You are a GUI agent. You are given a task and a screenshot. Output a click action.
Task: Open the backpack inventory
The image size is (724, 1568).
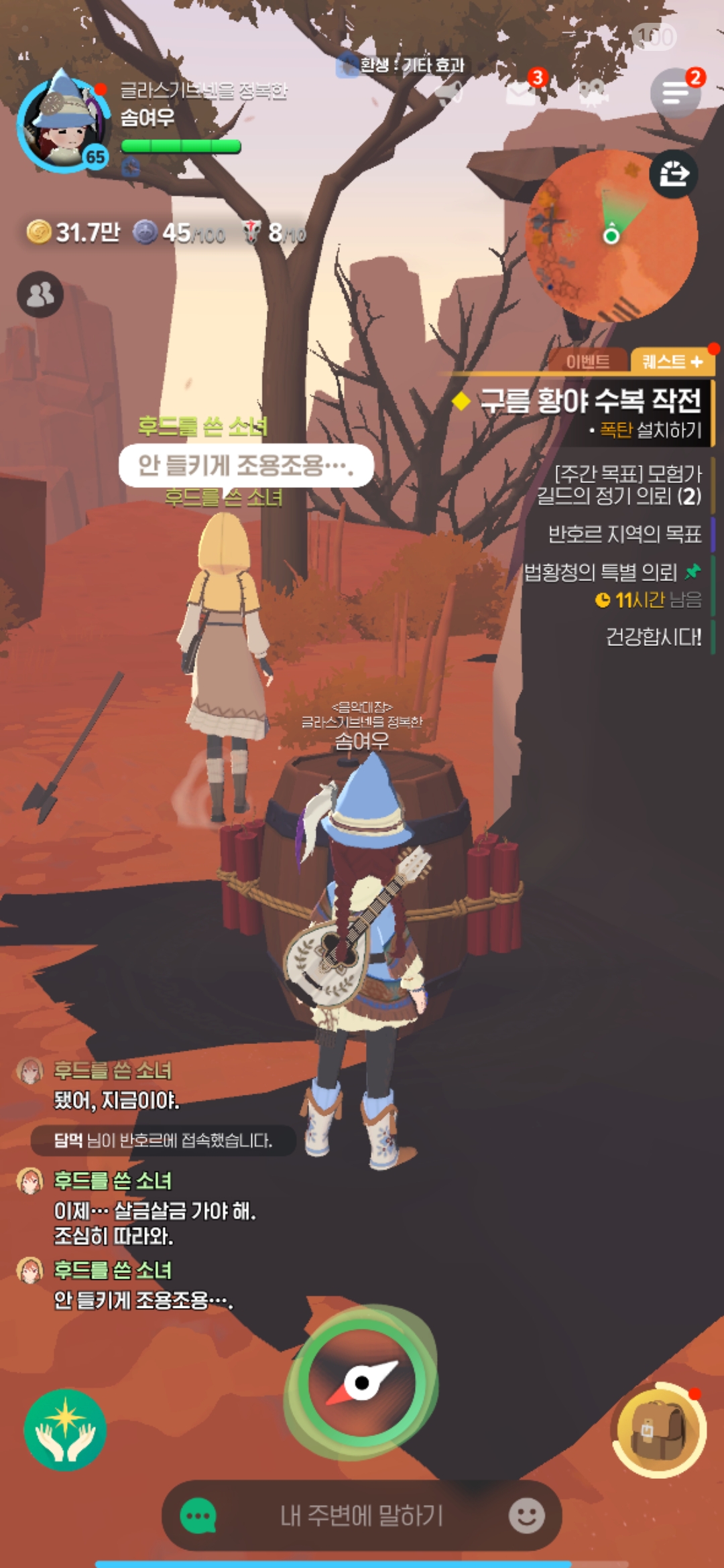click(659, 1429)
